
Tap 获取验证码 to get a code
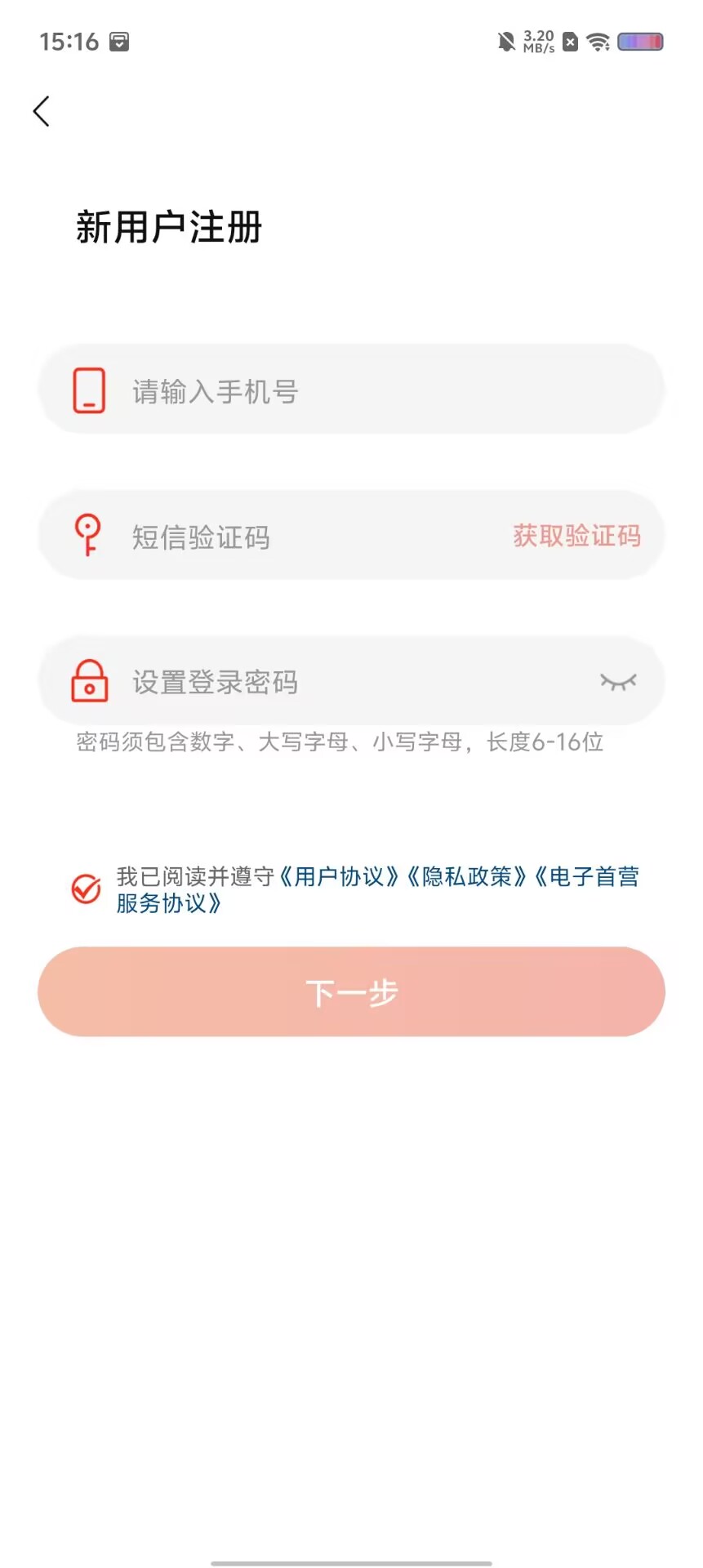[576, 536]
